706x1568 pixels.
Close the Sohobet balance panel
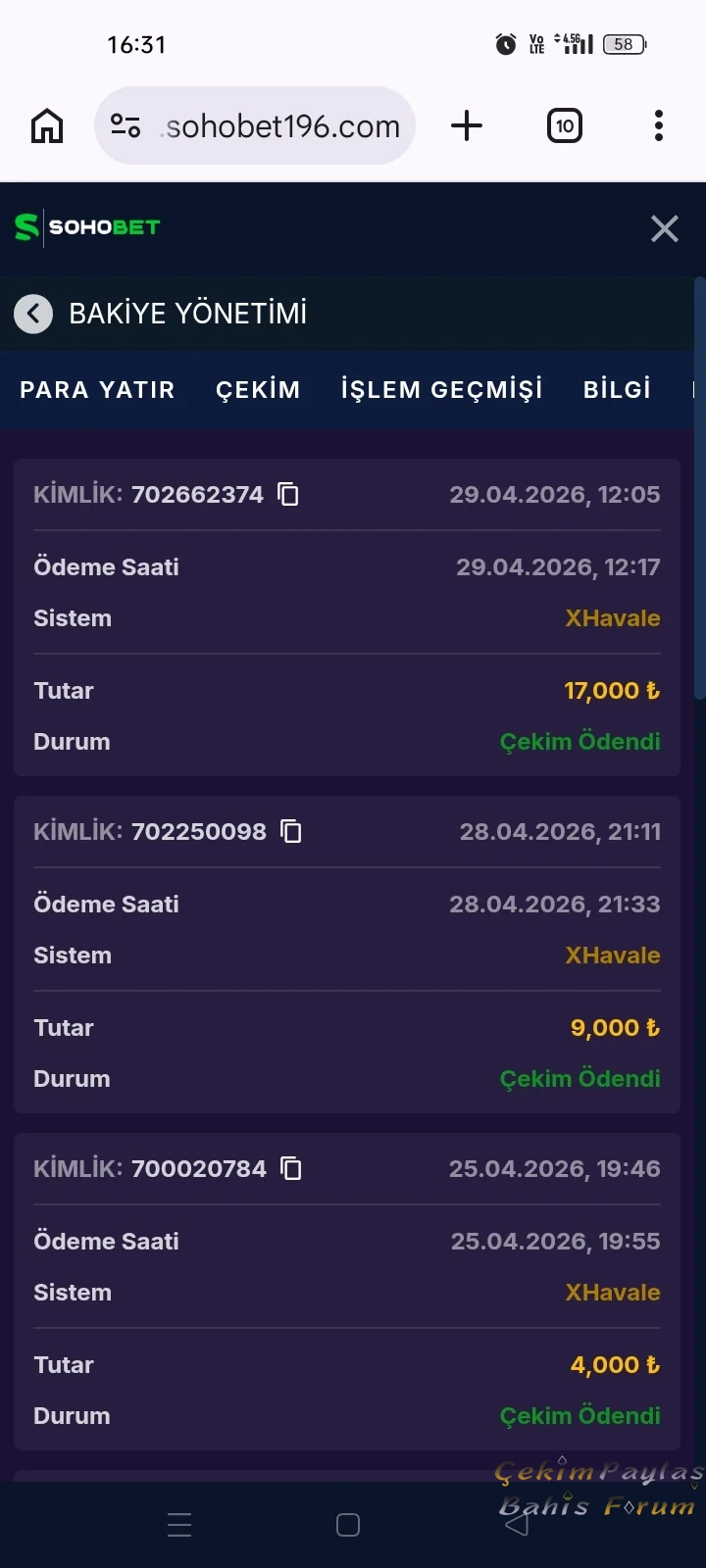point(665,228)
